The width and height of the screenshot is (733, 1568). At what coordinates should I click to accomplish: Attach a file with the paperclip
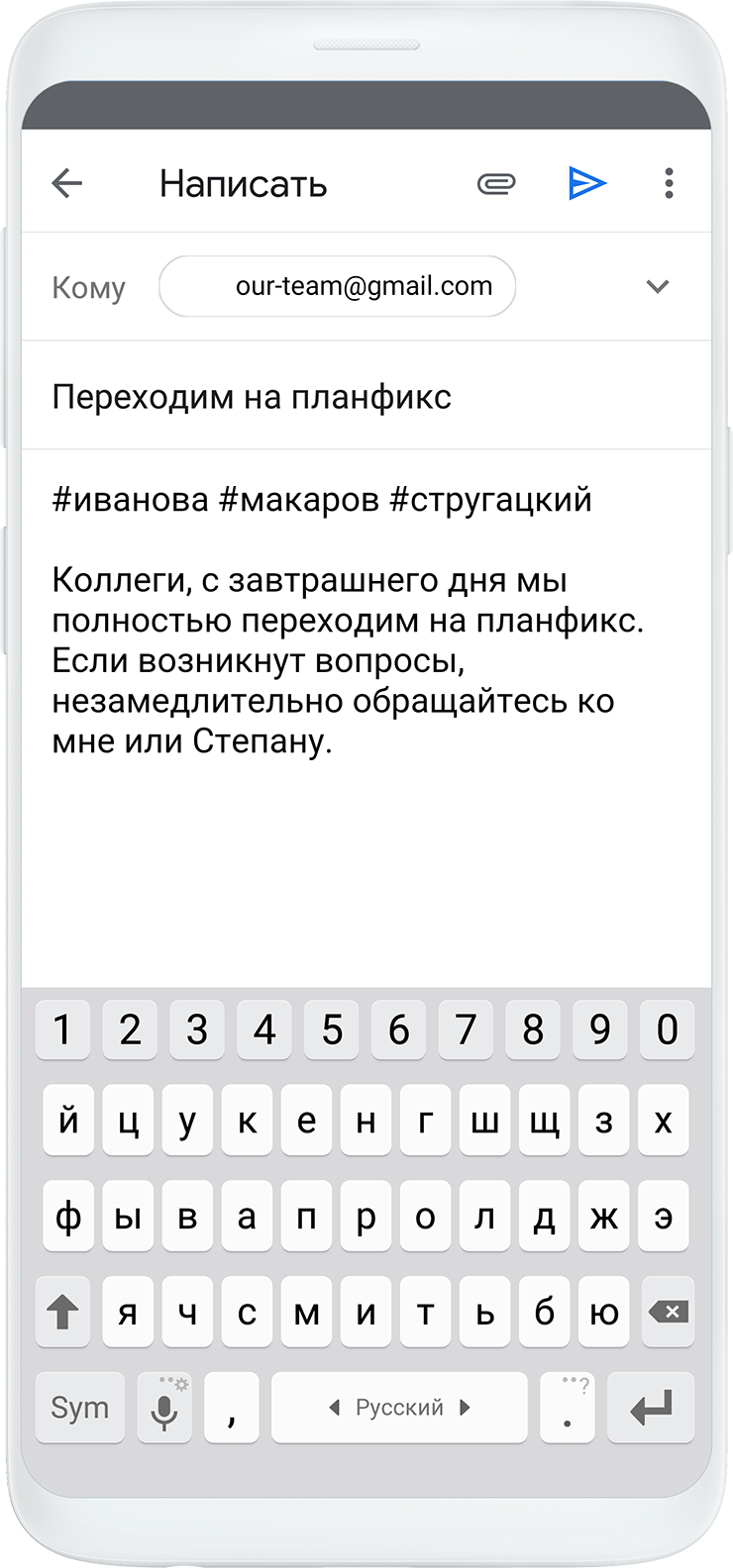pyautogui.click(x=496, y=183)
